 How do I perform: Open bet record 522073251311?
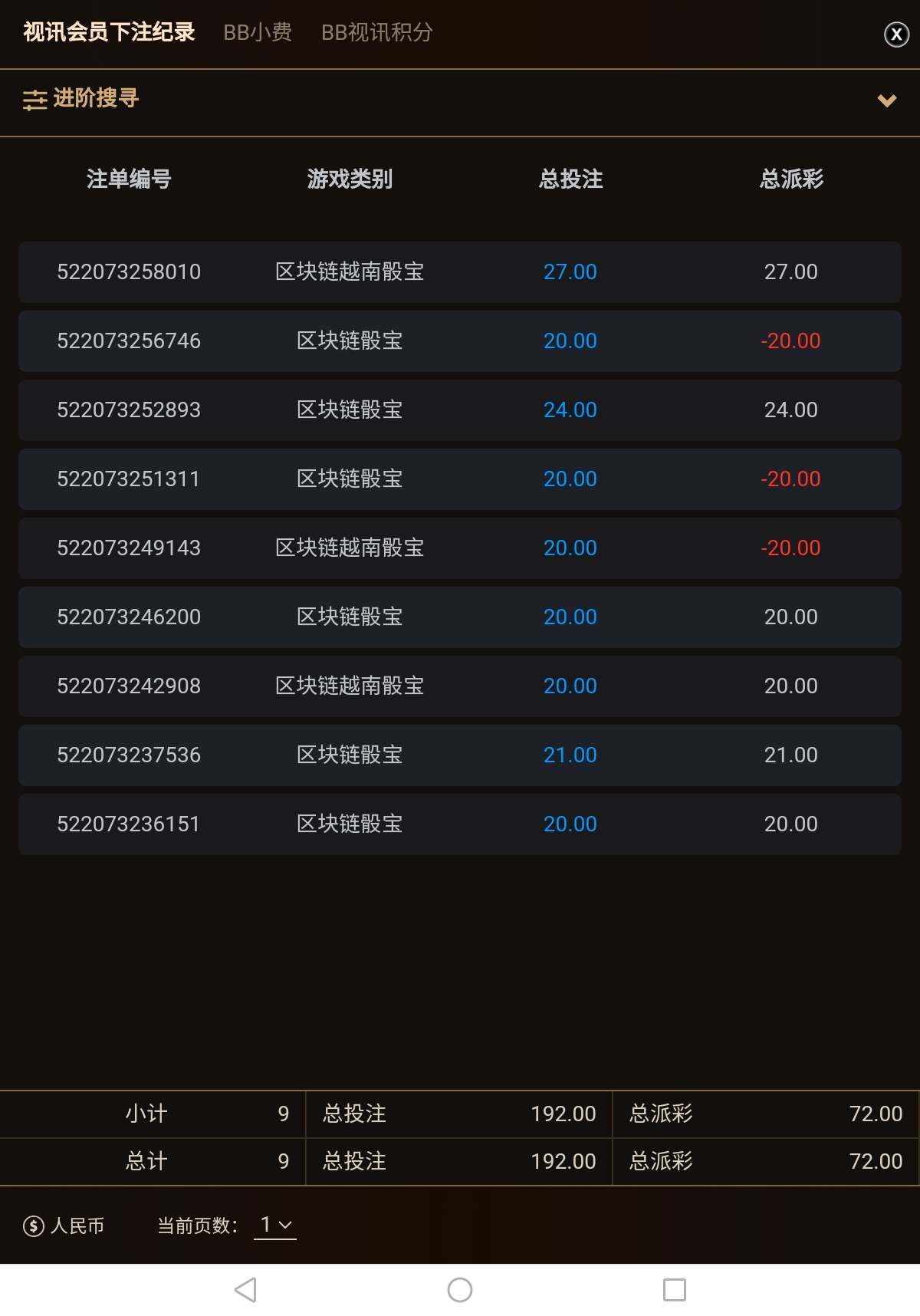(x=129, y=479)
